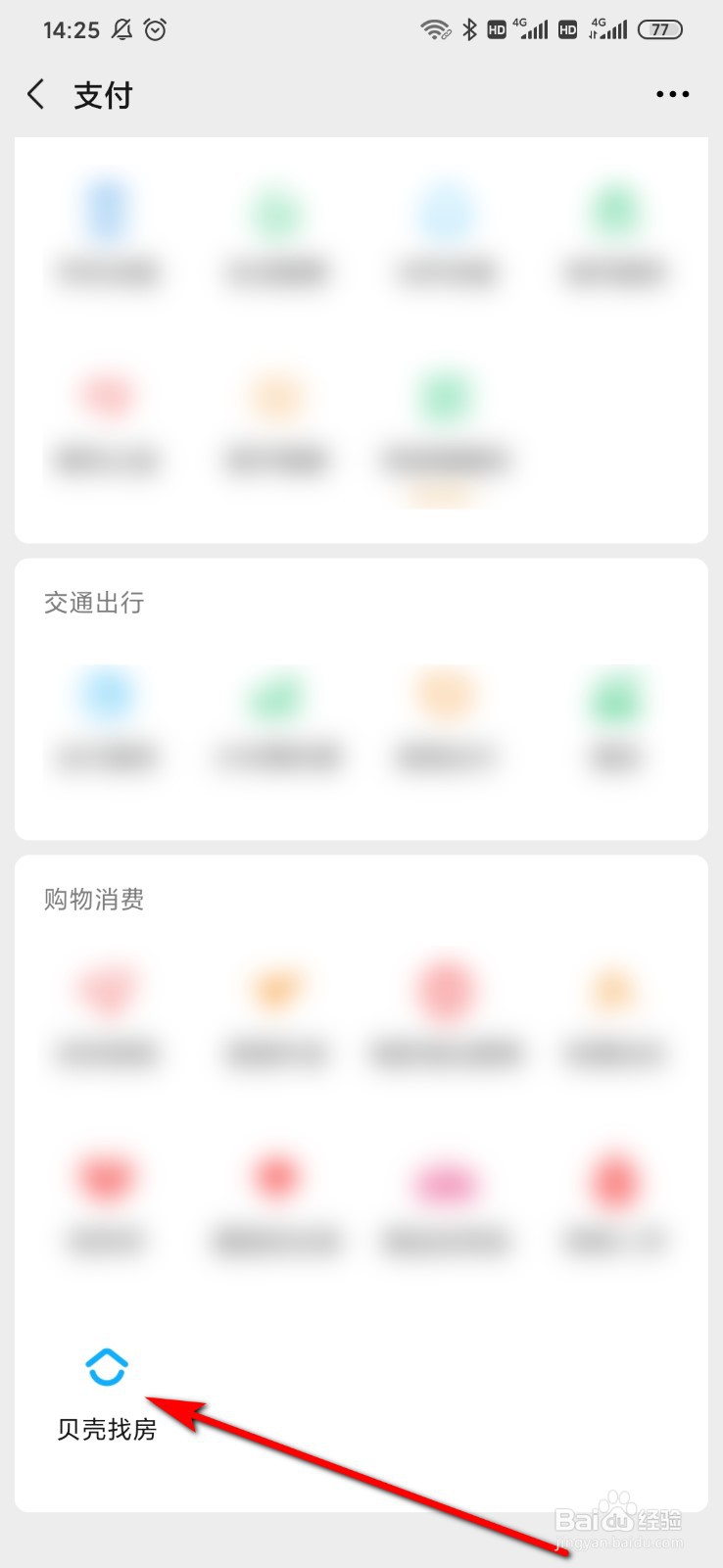
Task: Open the red icon first in 购物消费
Action: 108,990
